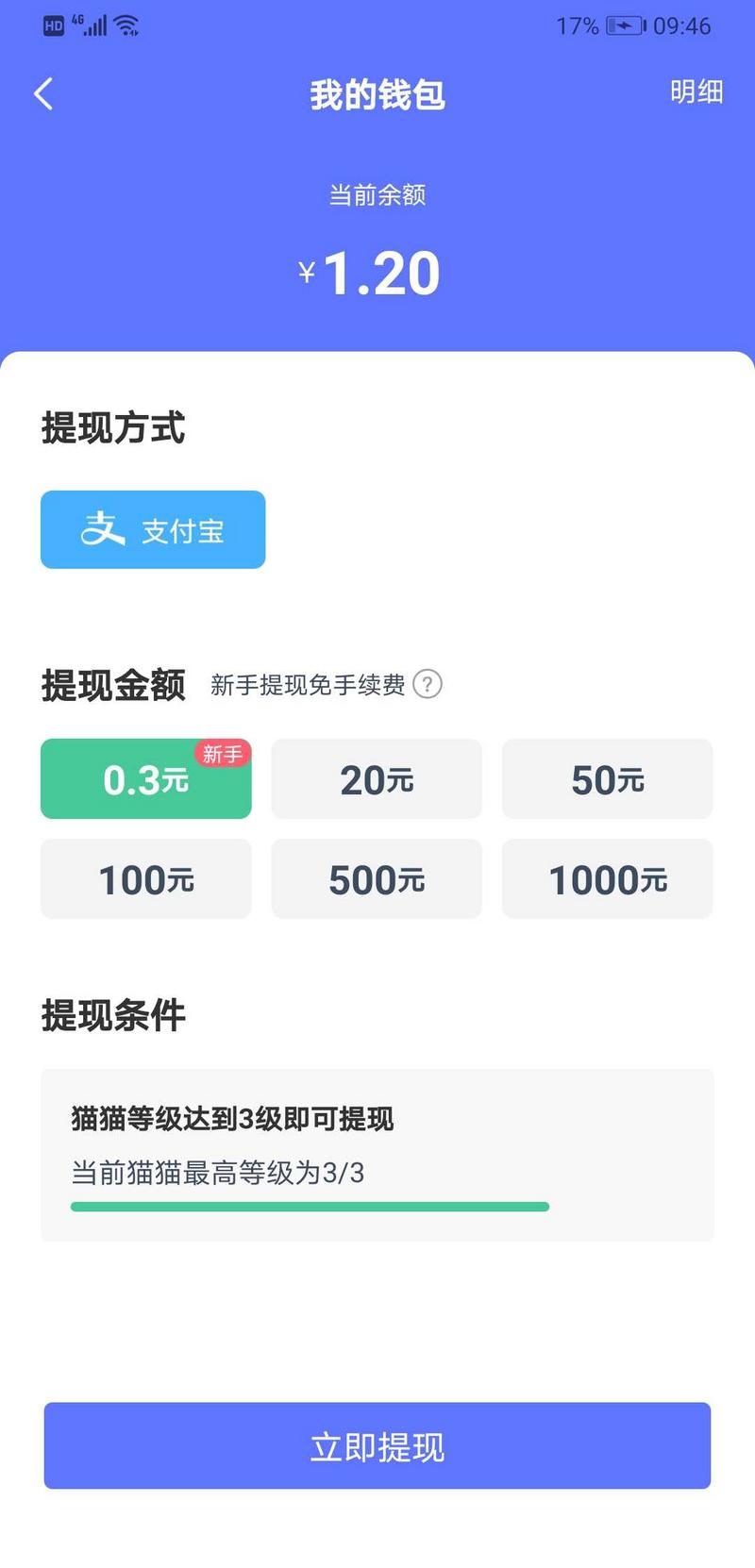The height and width of the screenshot is (1568, 755).
Task: Tap 立即提现 to withdraw now
Action: (377, 1445)
